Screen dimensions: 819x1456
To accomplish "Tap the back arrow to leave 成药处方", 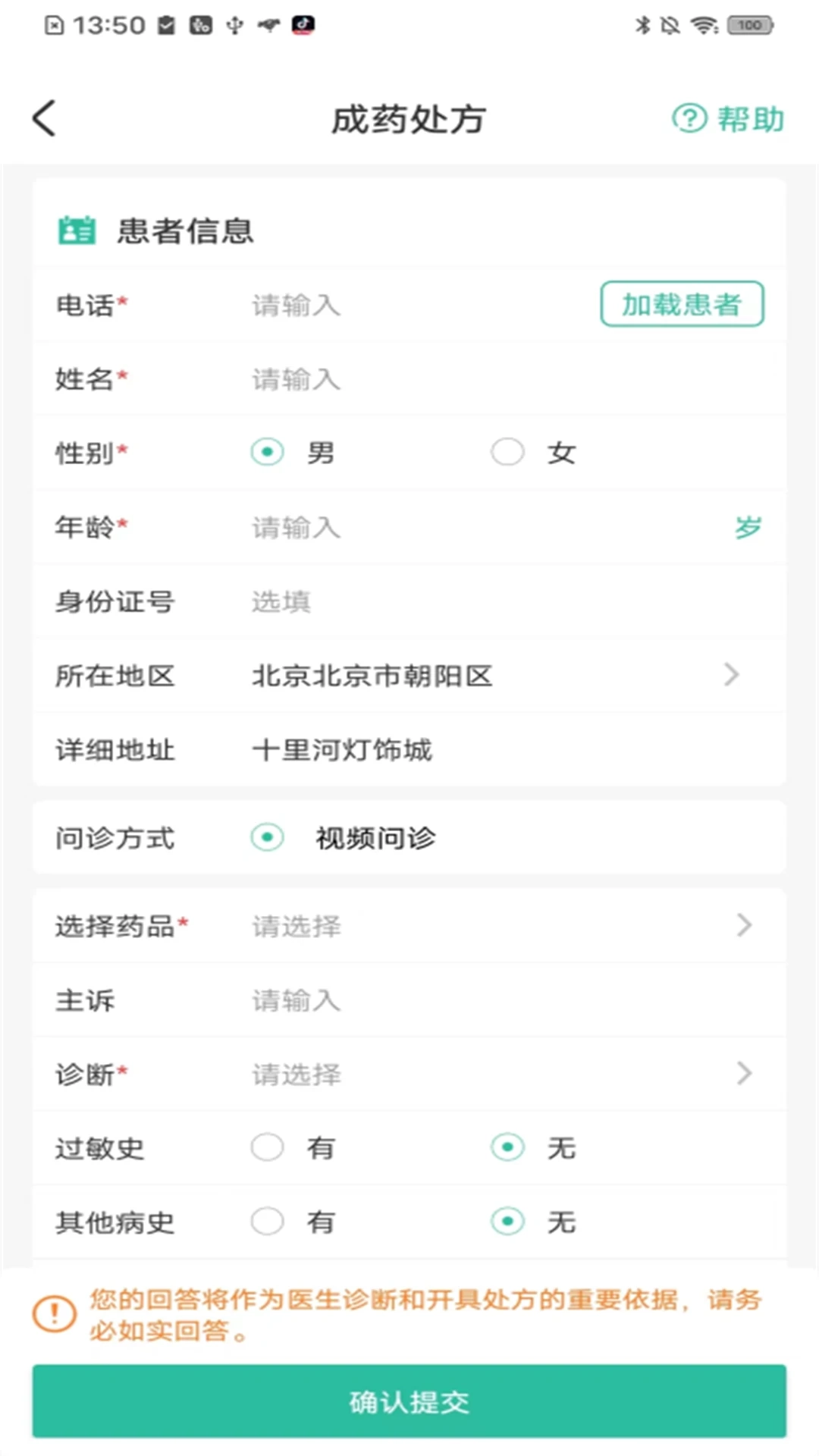I will point(43,118).
